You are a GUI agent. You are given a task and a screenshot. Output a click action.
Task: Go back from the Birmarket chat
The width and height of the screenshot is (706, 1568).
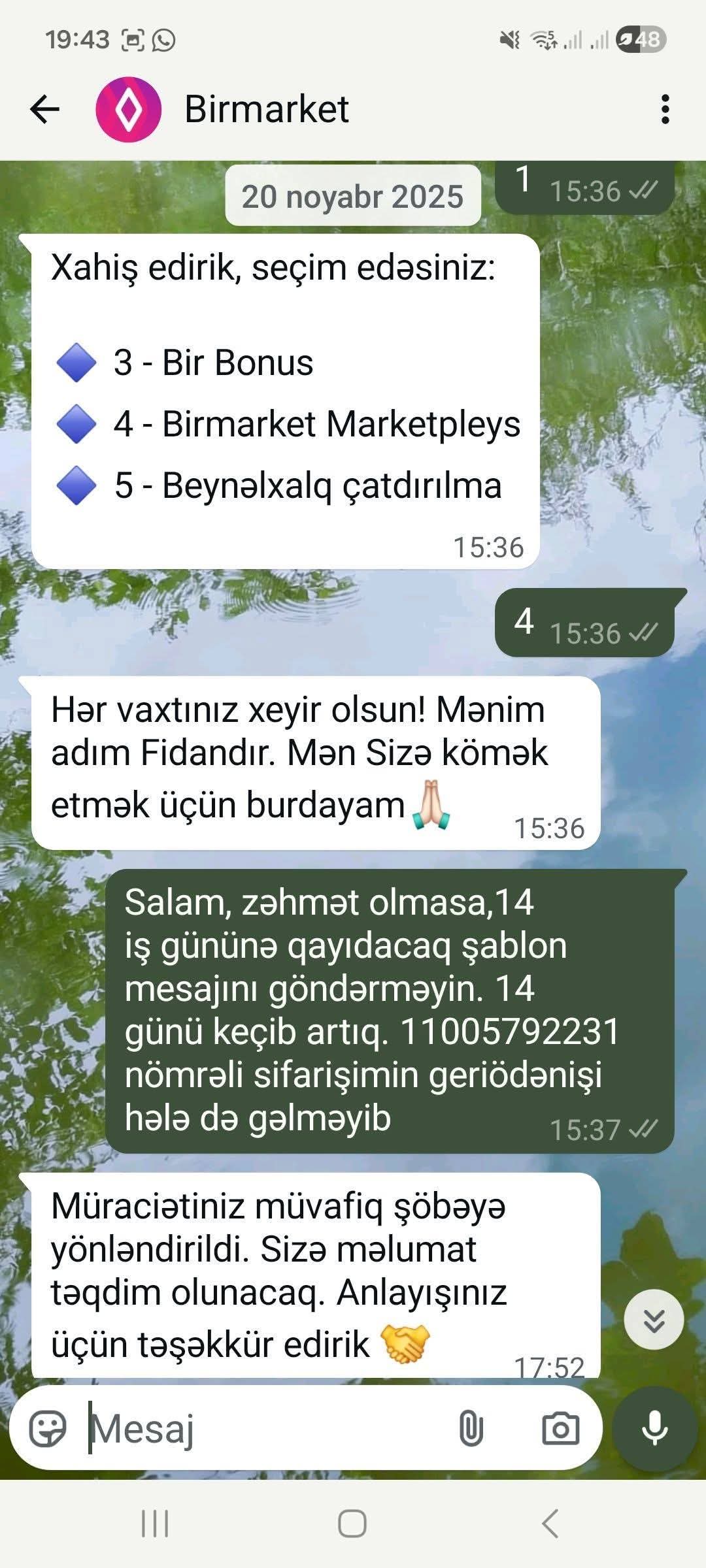pos(44,109)
